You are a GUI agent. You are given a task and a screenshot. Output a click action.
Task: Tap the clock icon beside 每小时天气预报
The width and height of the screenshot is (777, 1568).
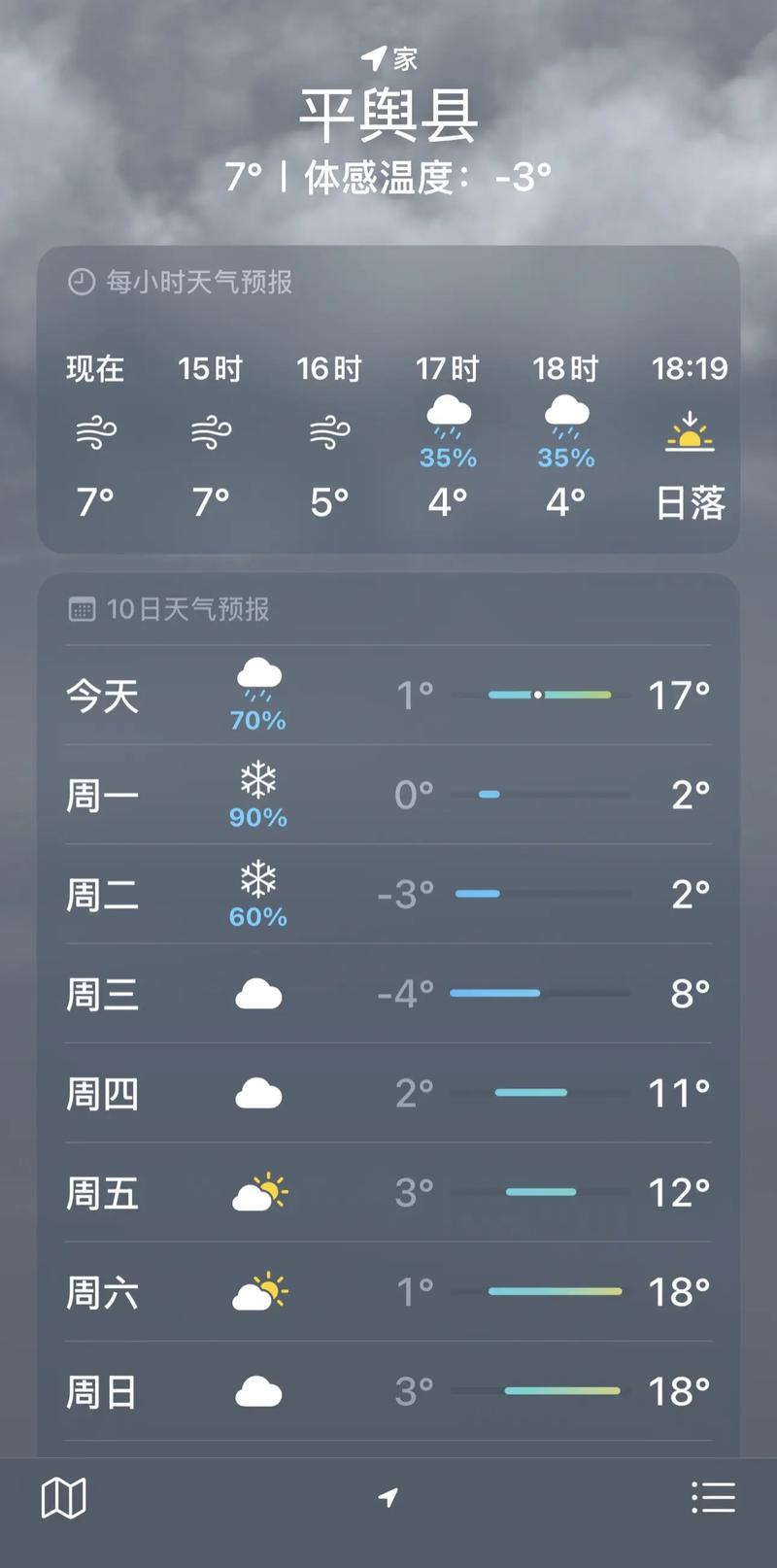[80, 283]
